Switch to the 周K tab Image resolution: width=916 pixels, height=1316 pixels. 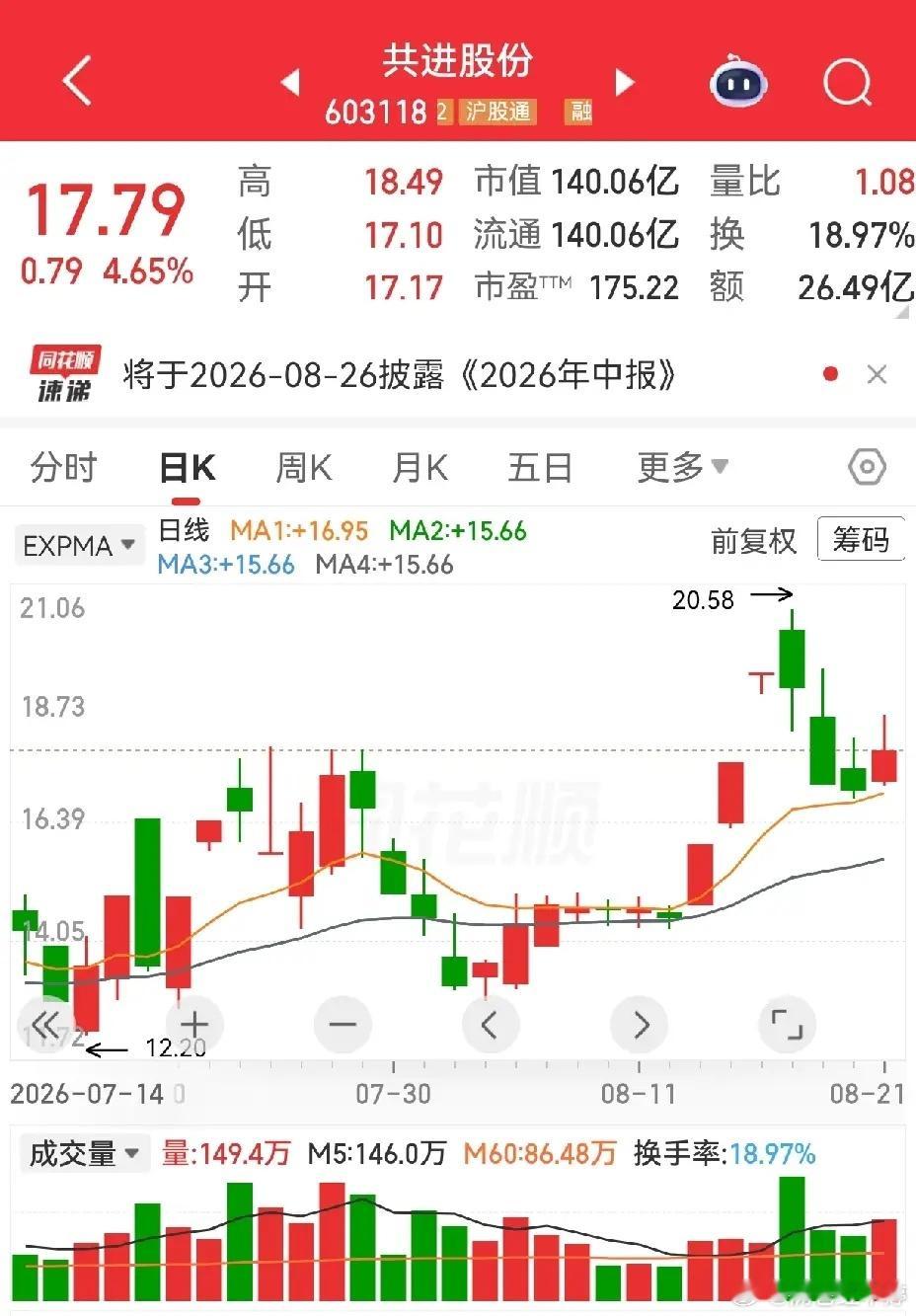303,467
